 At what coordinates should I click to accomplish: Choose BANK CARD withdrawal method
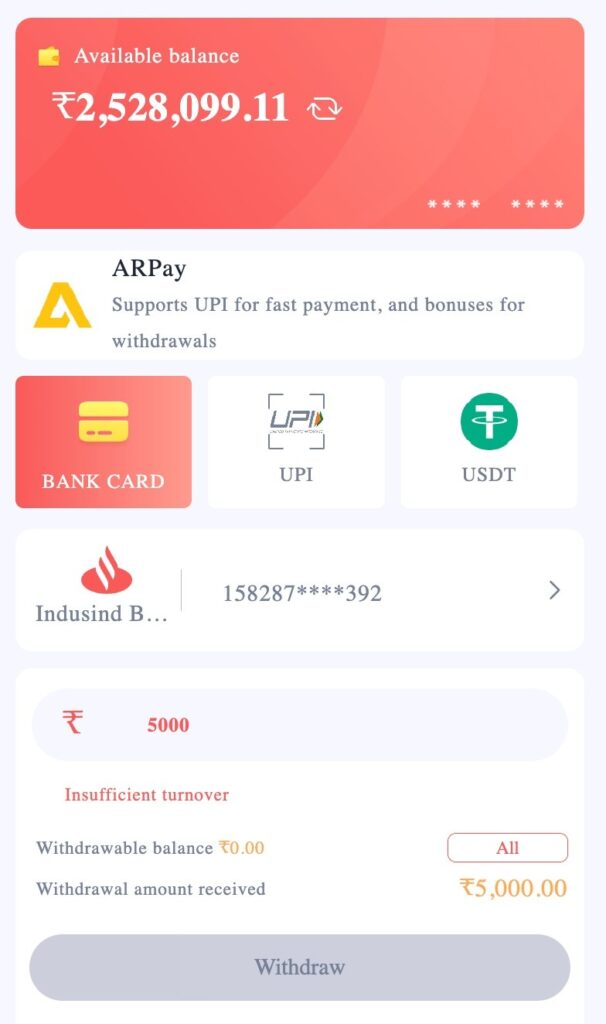(x=104, y=441)
